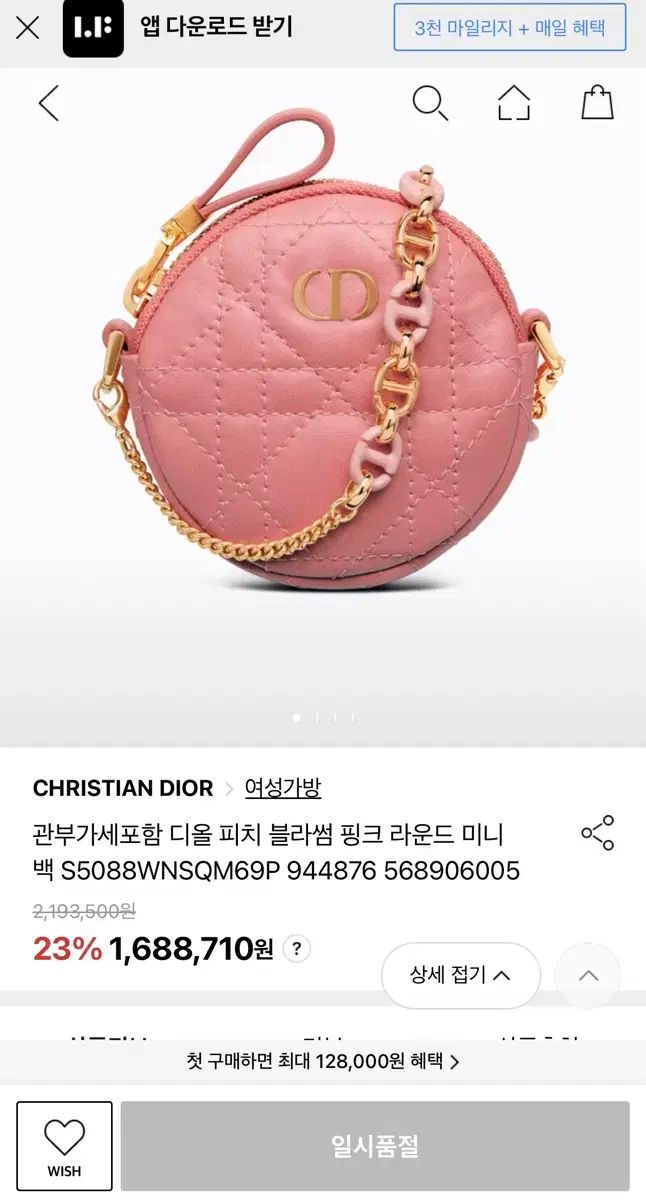Open the 여성가방 category link

[x=283, y=788]
